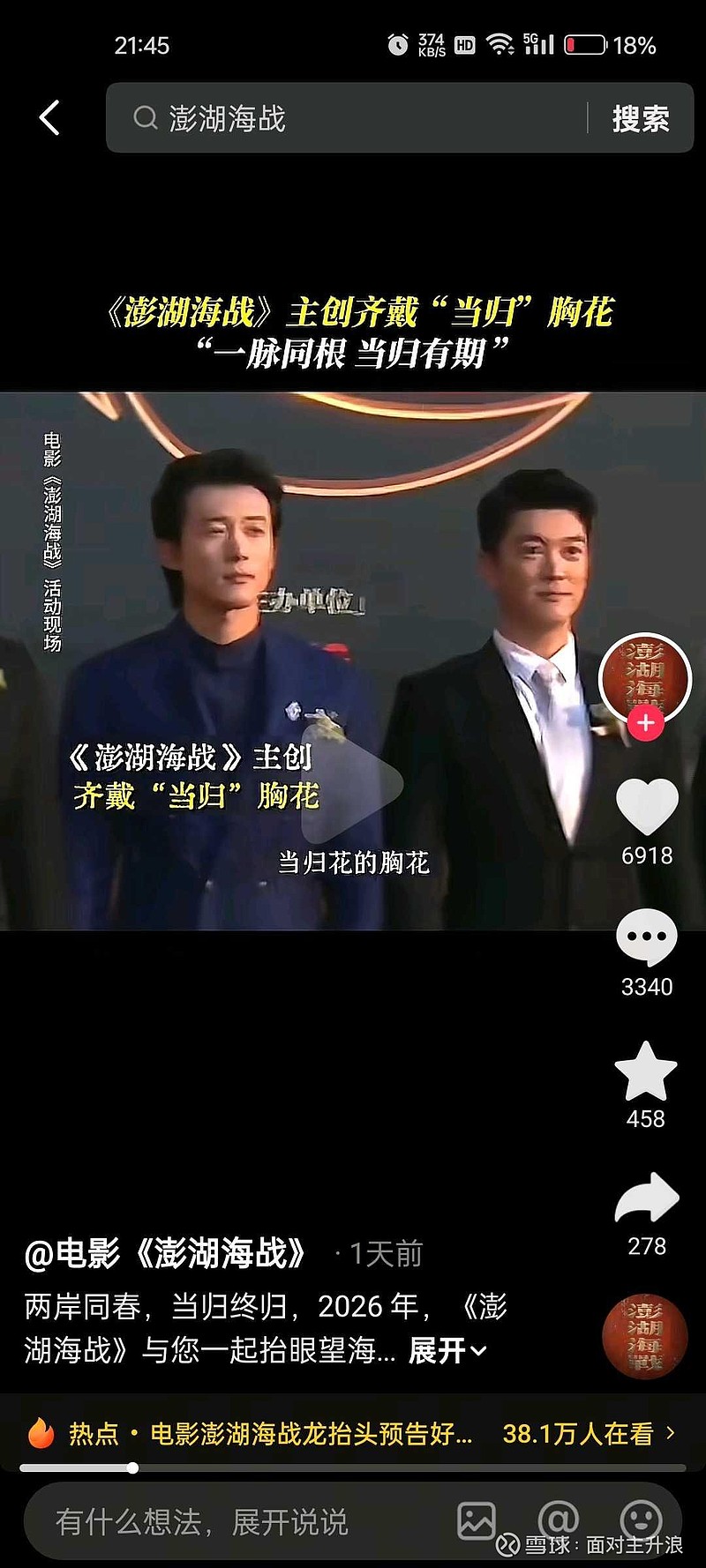The width and height of the screenshot is (706, 1568).
Task: Tap the back arrow to exit search
Action: [x=50, y=116]
